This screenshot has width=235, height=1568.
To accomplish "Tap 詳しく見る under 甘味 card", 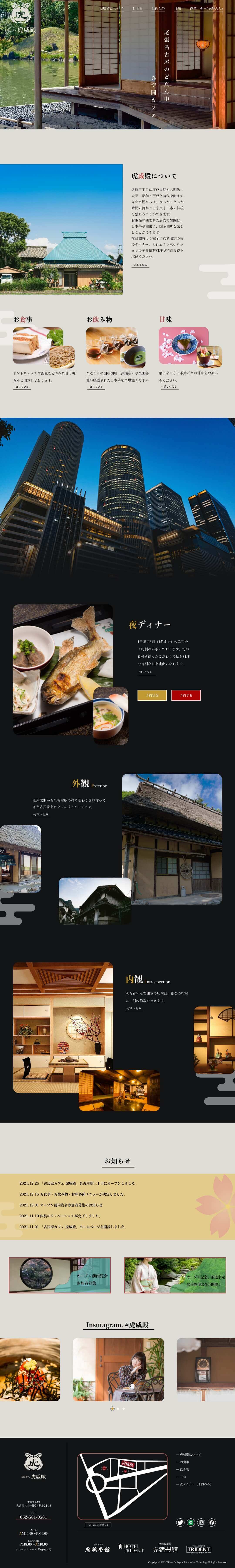I will (x=169, y=387).
